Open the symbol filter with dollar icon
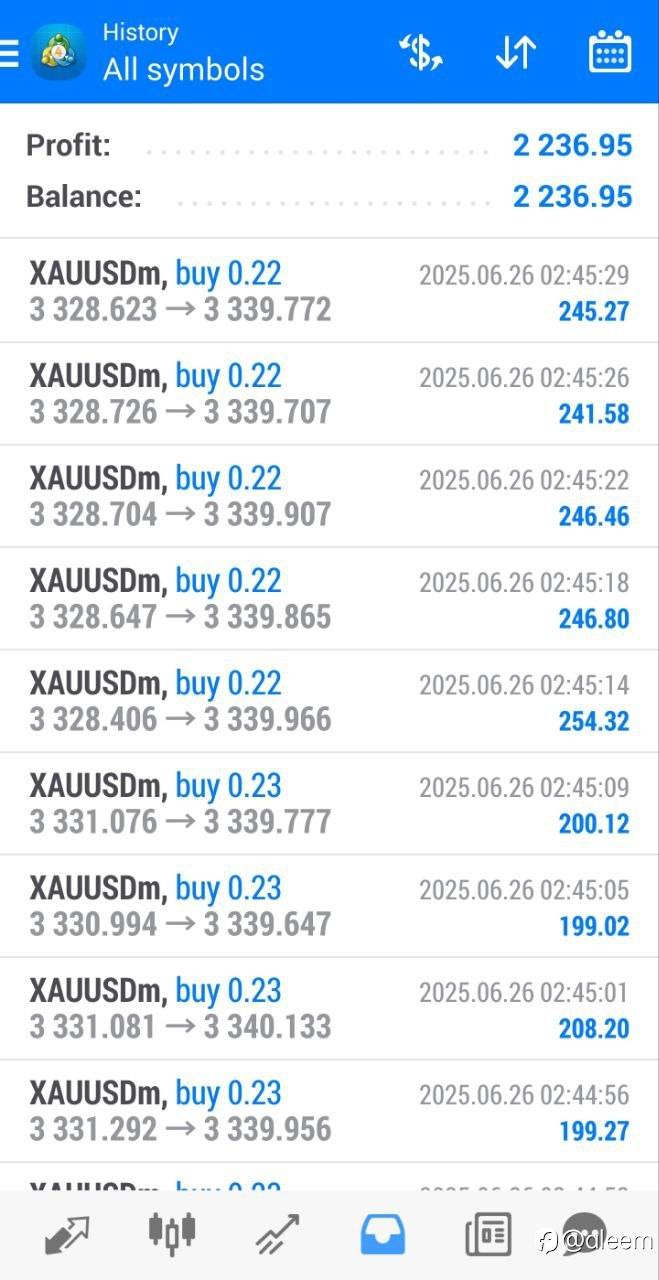Viewport: 659px width, 1280px height. click(420, 52)
